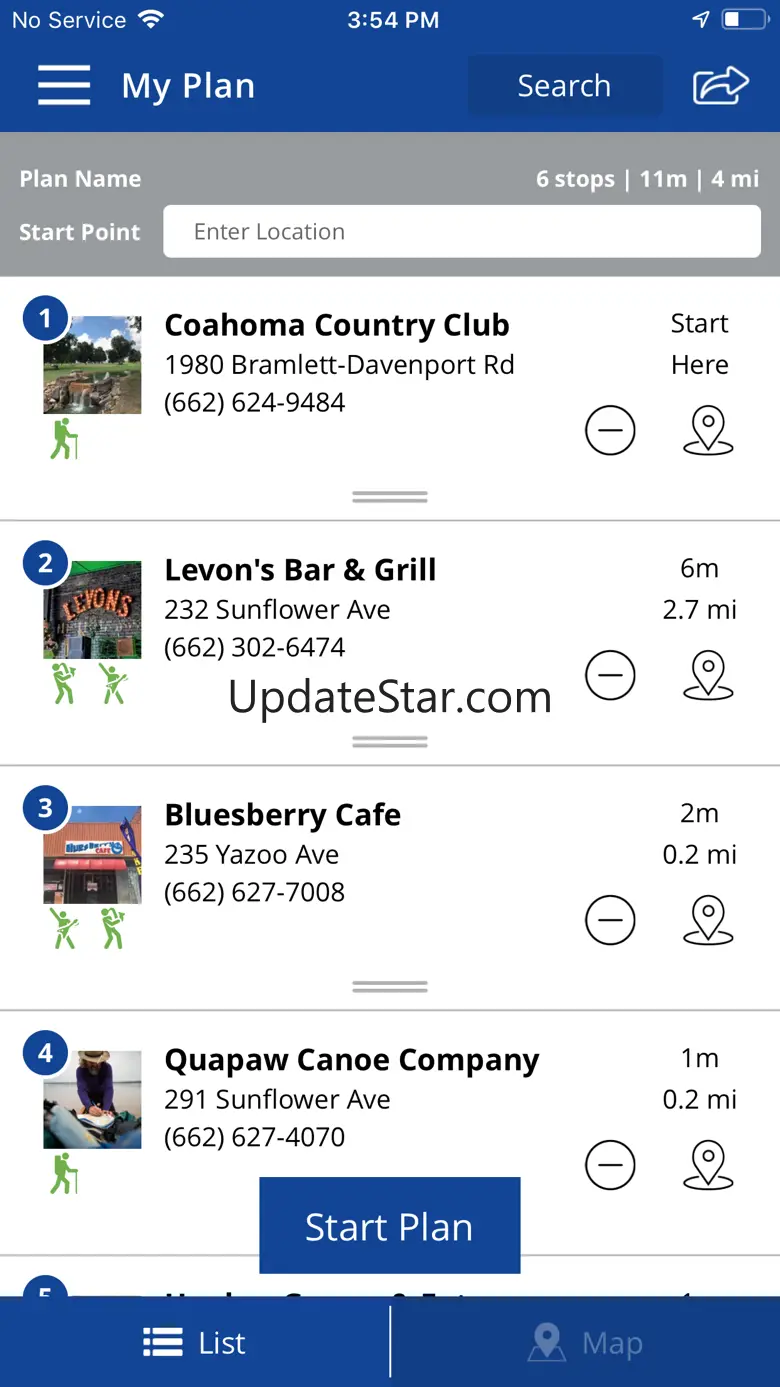This screenshot has height=1387, width=780.
Task: Locate Bluesberry Cafe on the map
Action: [x=708, y=921]
